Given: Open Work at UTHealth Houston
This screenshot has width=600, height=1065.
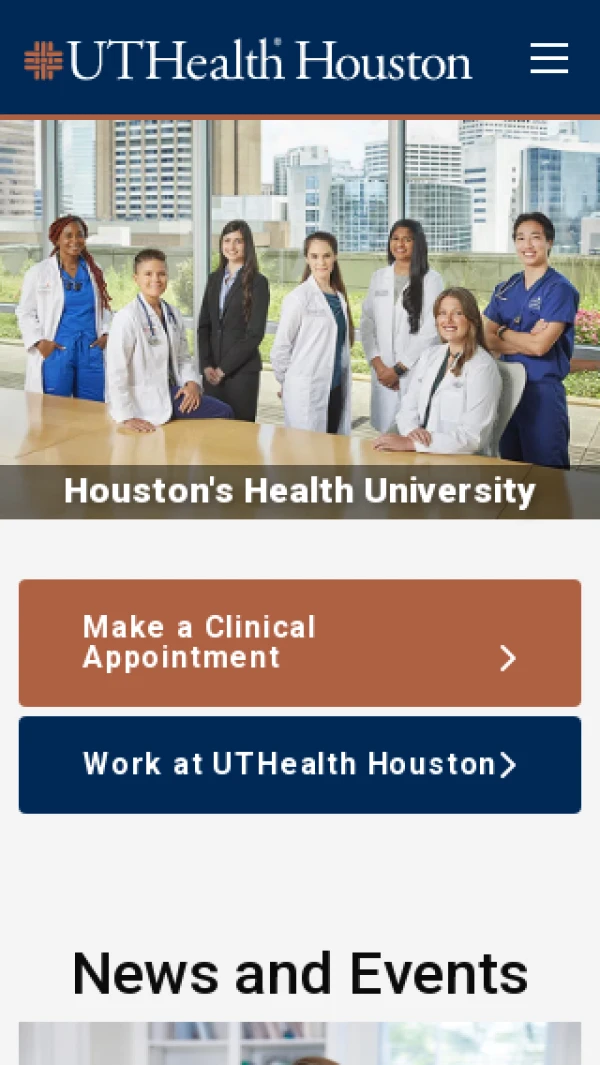Looking at the screenshot, I should point(299,765).
